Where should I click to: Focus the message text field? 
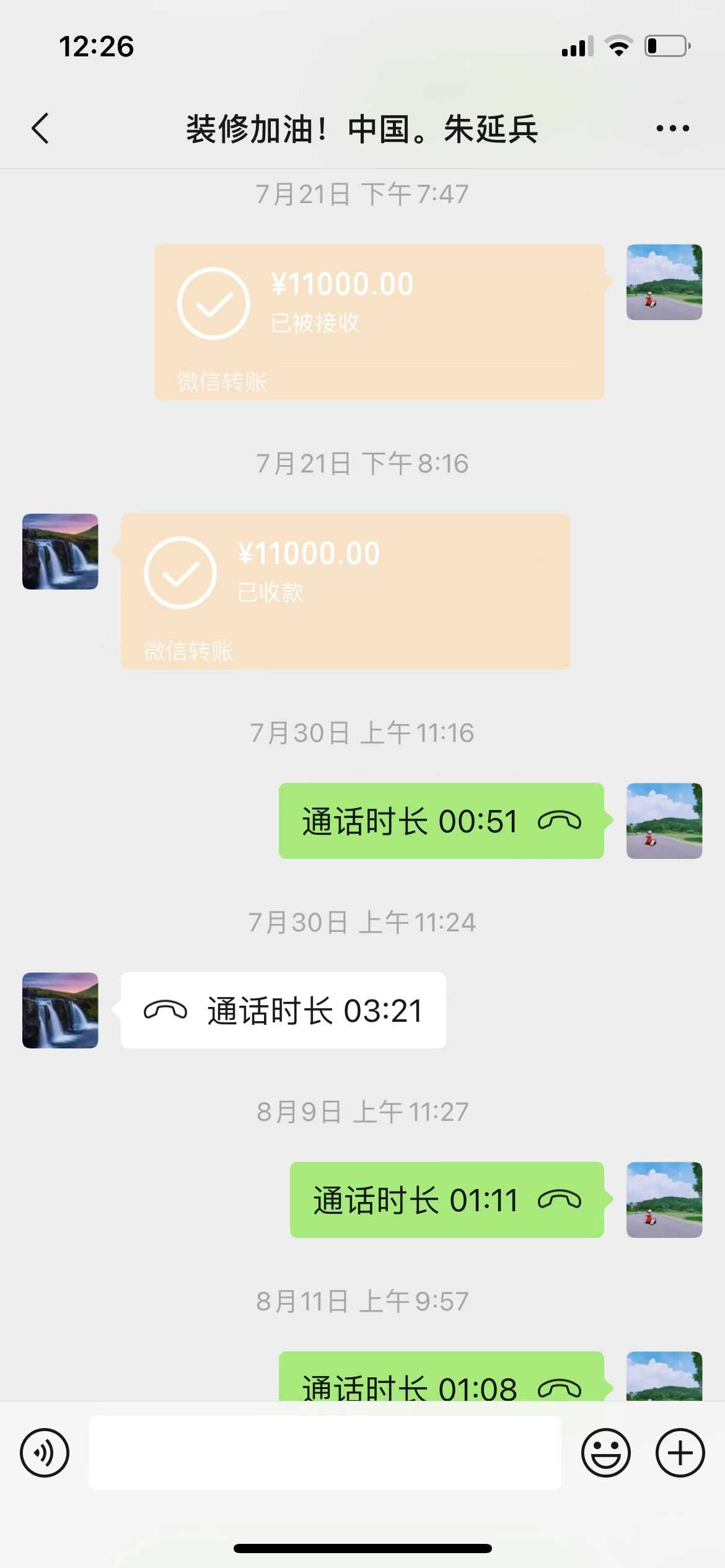tap(325, 1453)
